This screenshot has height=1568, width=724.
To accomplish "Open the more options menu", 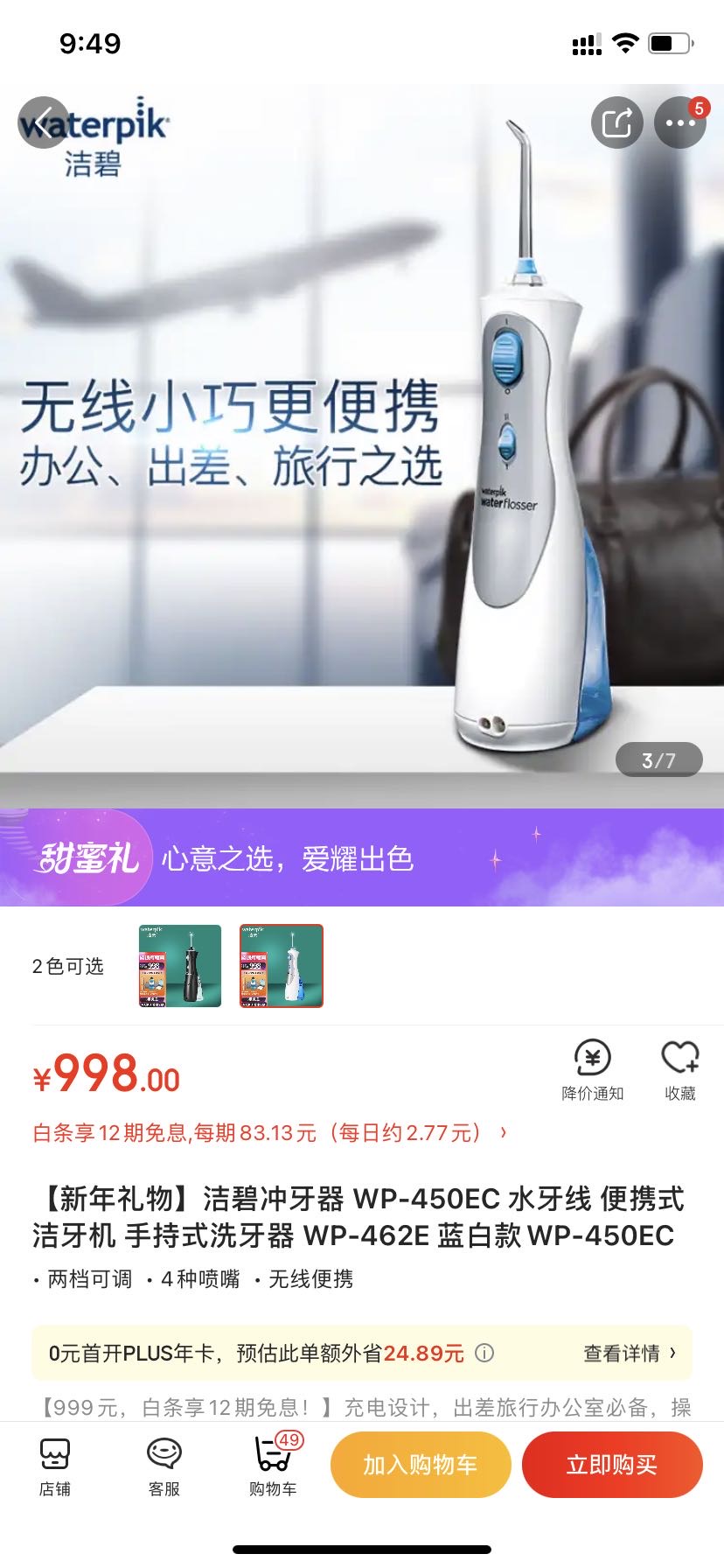I will click(x=679, y=122).
